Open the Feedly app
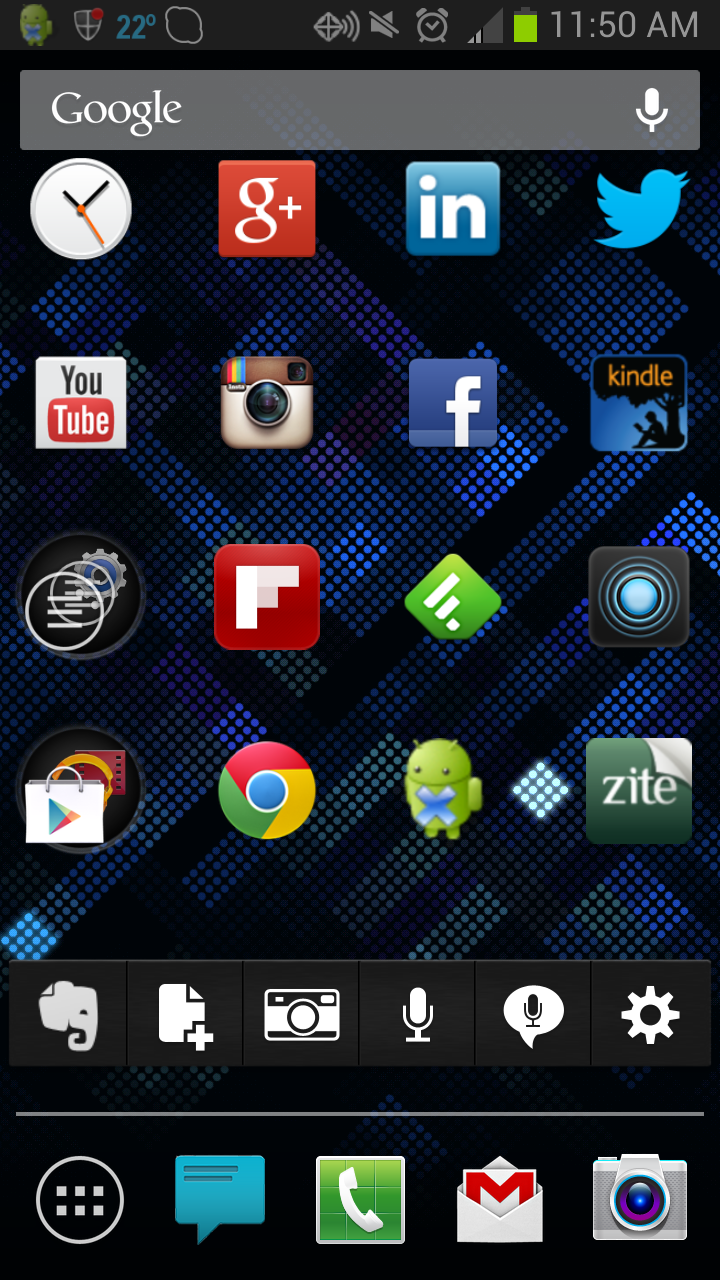Screen dimensions: 720x1280 [x=453, y=596]
